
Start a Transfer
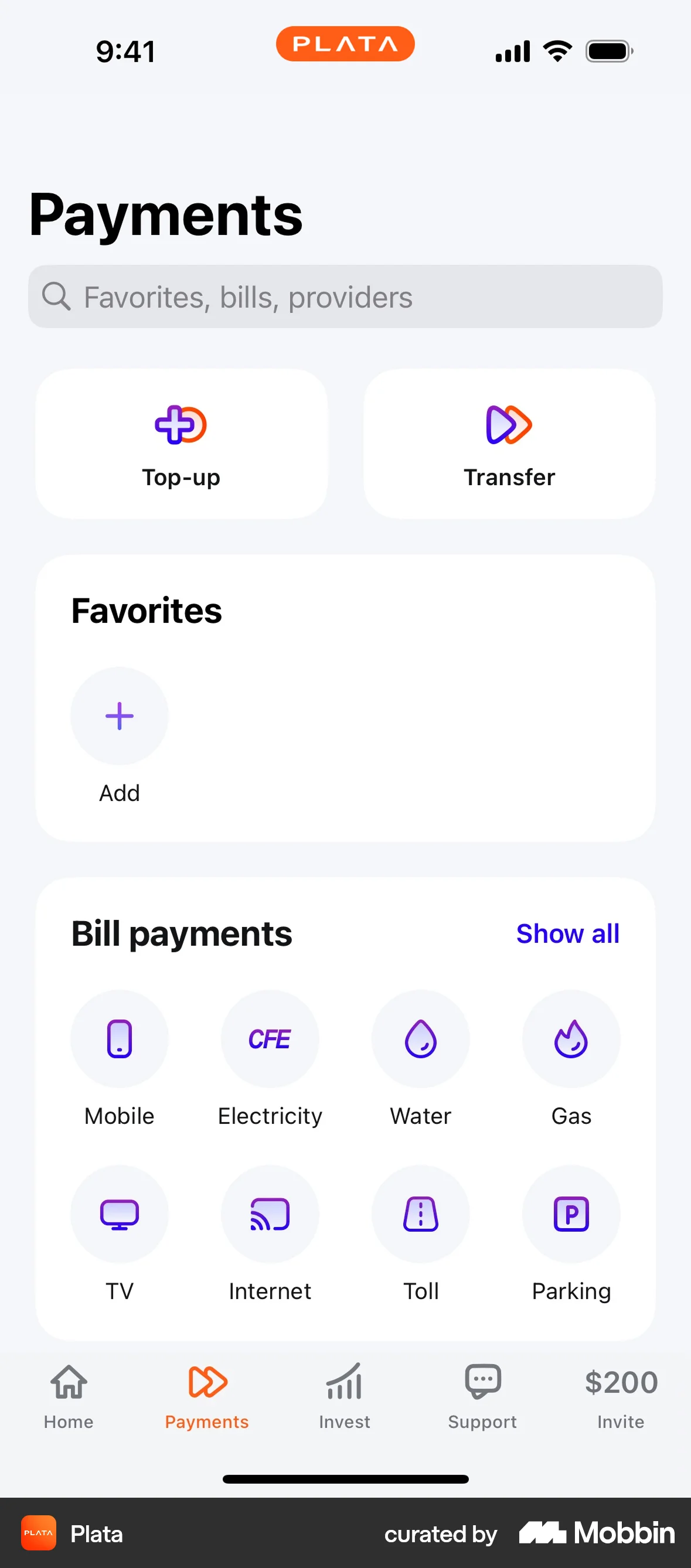509,444
